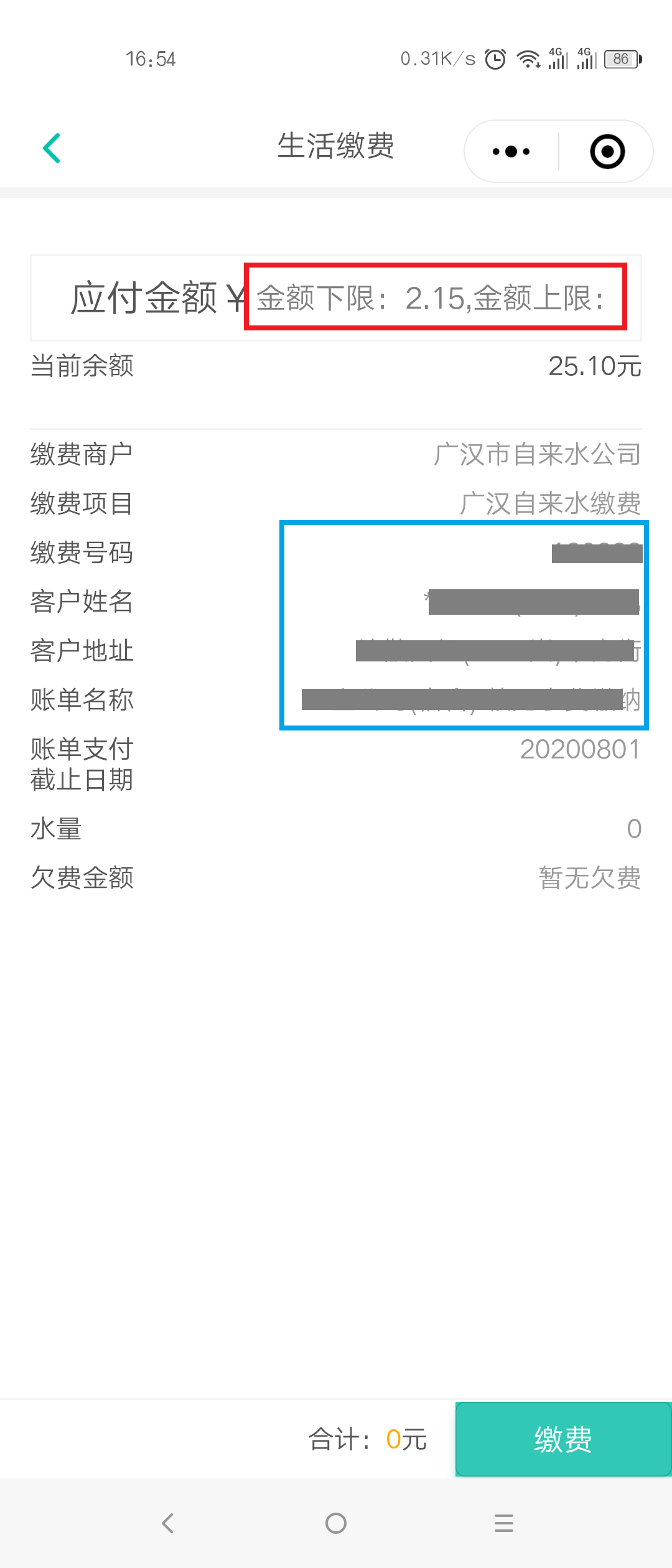The height and width of the screenshot is (1568, 672).
Task: Tap the 应付金额 amount input field
Action: click(436, 297)
